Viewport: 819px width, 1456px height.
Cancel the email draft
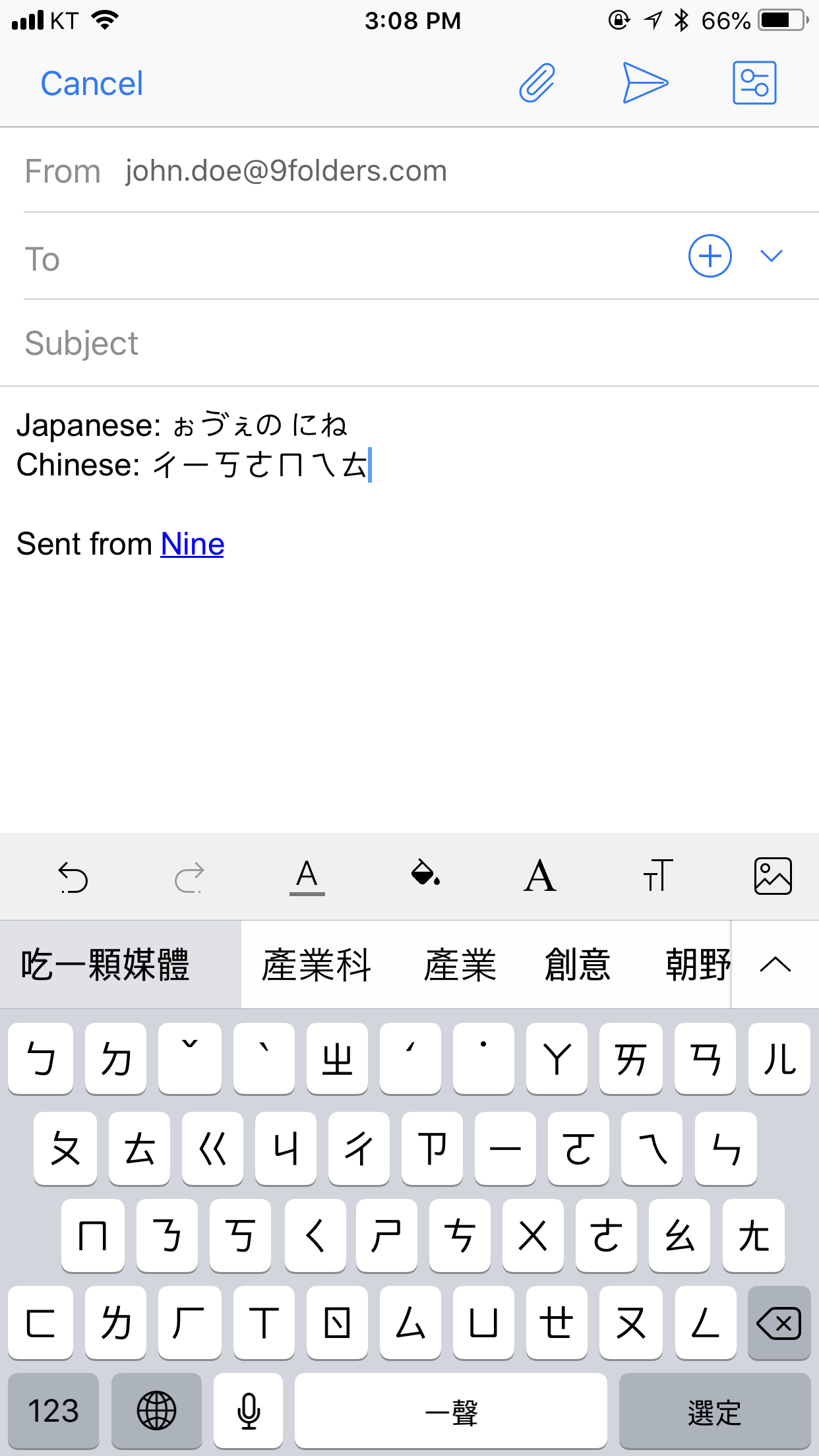coord(92,84)
